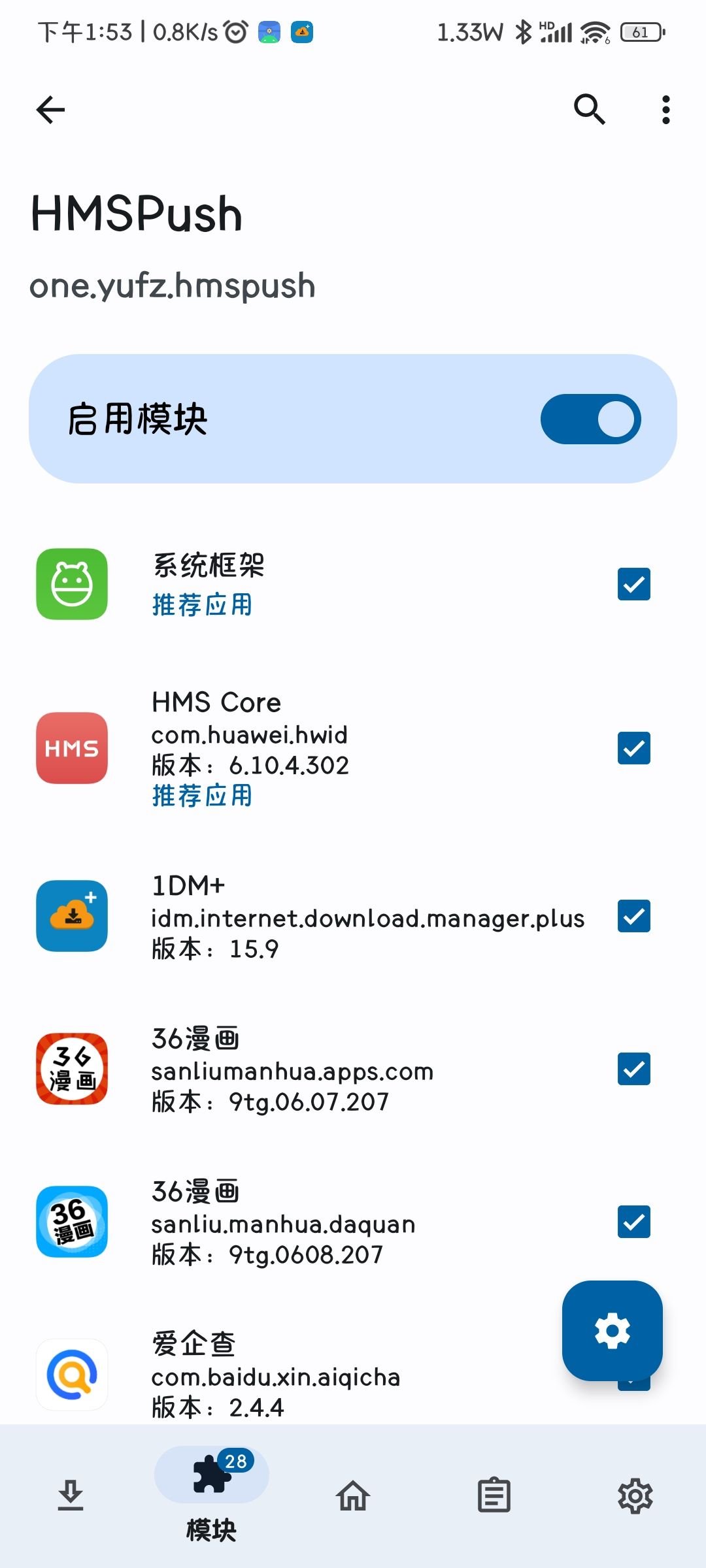Image resolution: width=706 pixels, height=1568 pixels.
Task: Uncheck 36漫画 sanliumanhua.apps.com checkbox
Action: [633, 1069]
